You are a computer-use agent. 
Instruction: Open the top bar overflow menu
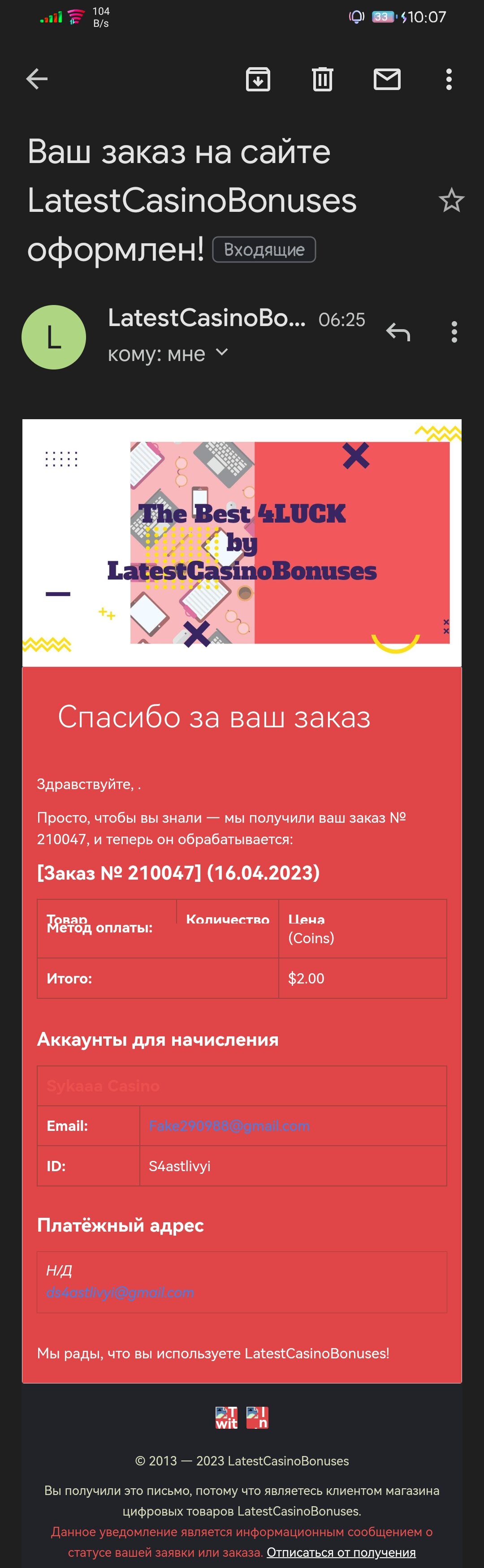449,79
